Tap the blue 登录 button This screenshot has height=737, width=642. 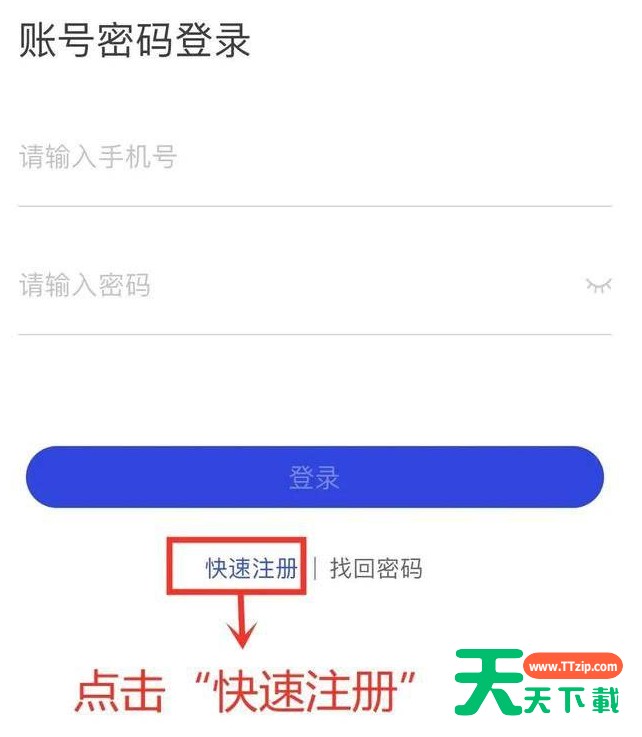click(x=315, y=477)
